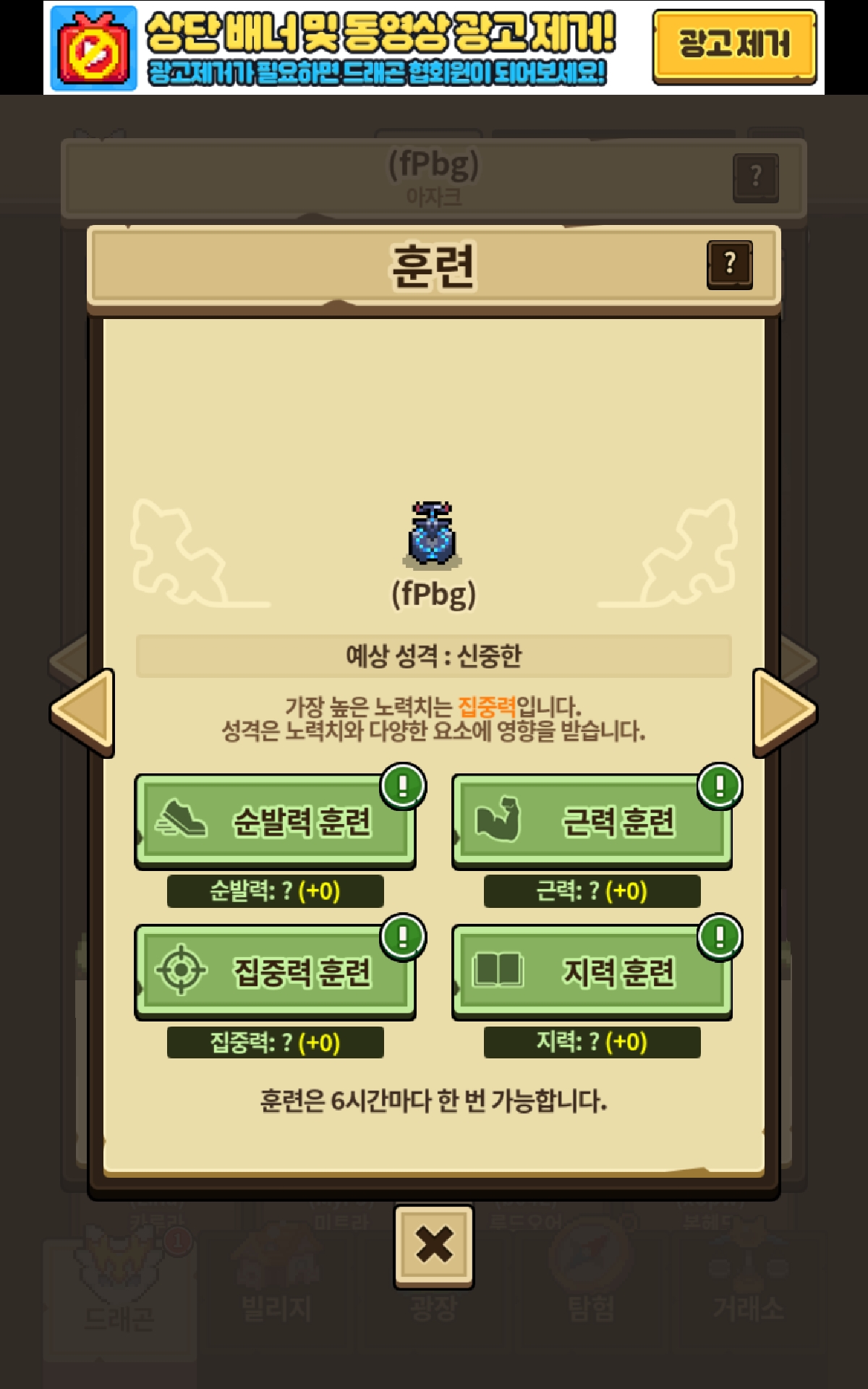
Task: Start 집중력 훈련 (focus training)
Action: pyautogui.click(x=275, y=972)
